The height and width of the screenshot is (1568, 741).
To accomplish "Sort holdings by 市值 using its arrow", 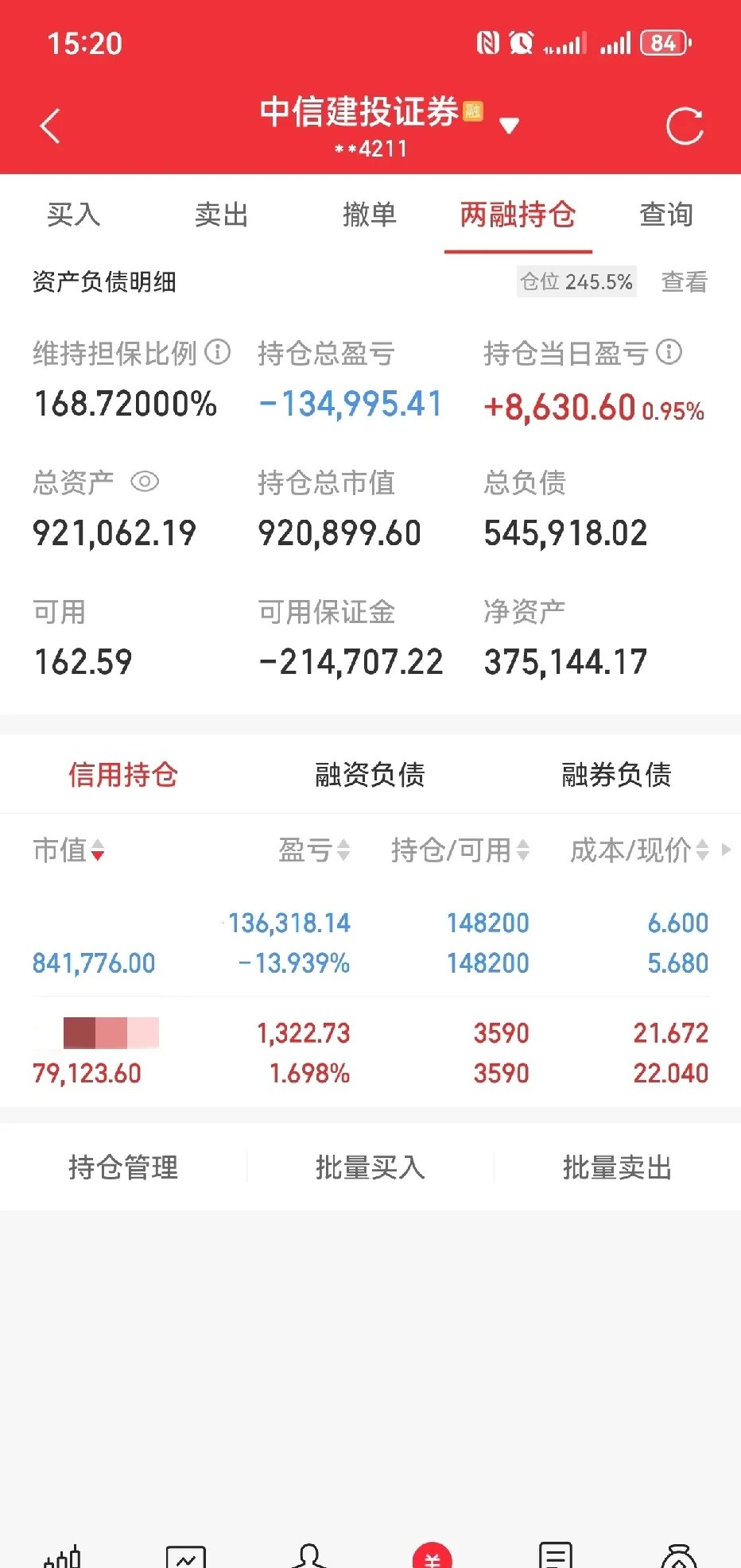I will pos(97,851).
